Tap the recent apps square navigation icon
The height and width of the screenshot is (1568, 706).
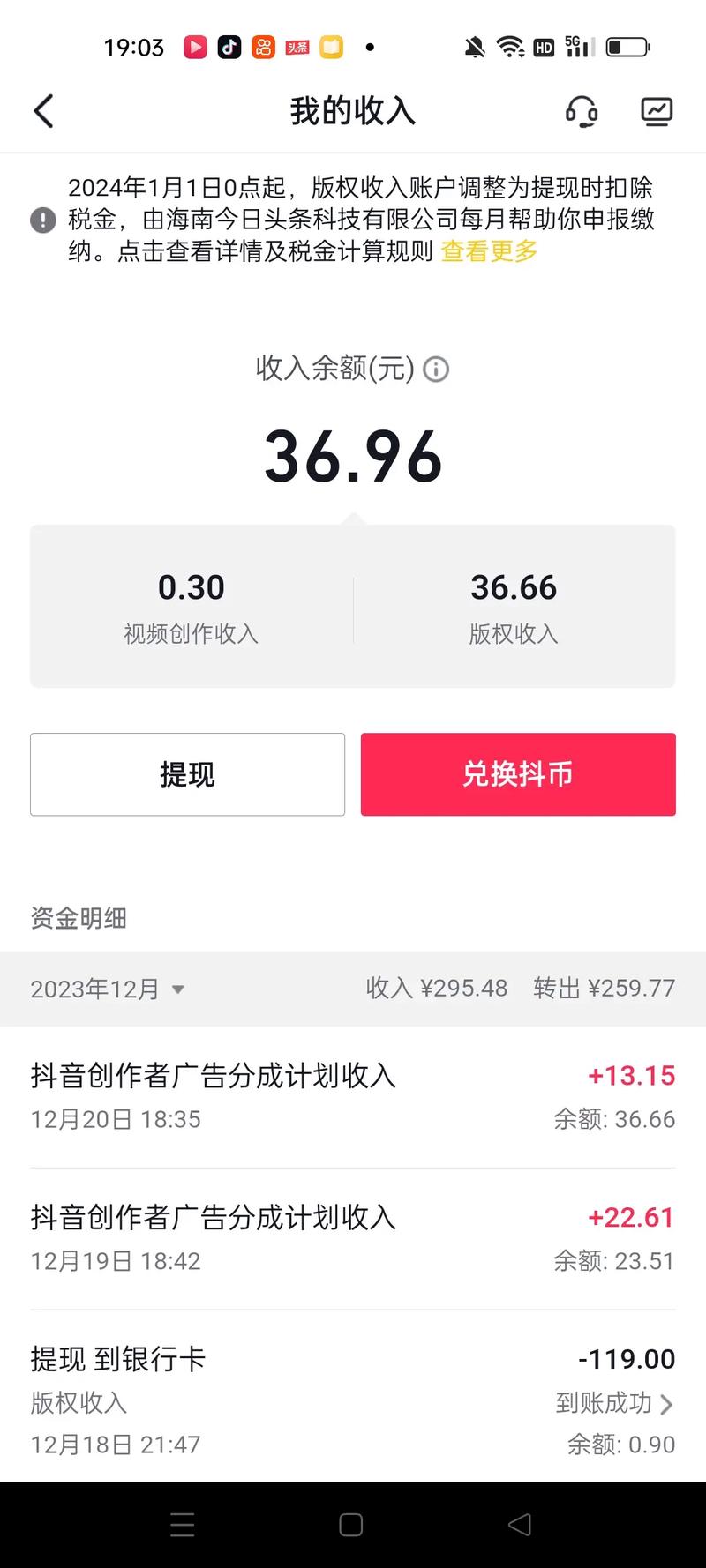tap(350, 1523)
